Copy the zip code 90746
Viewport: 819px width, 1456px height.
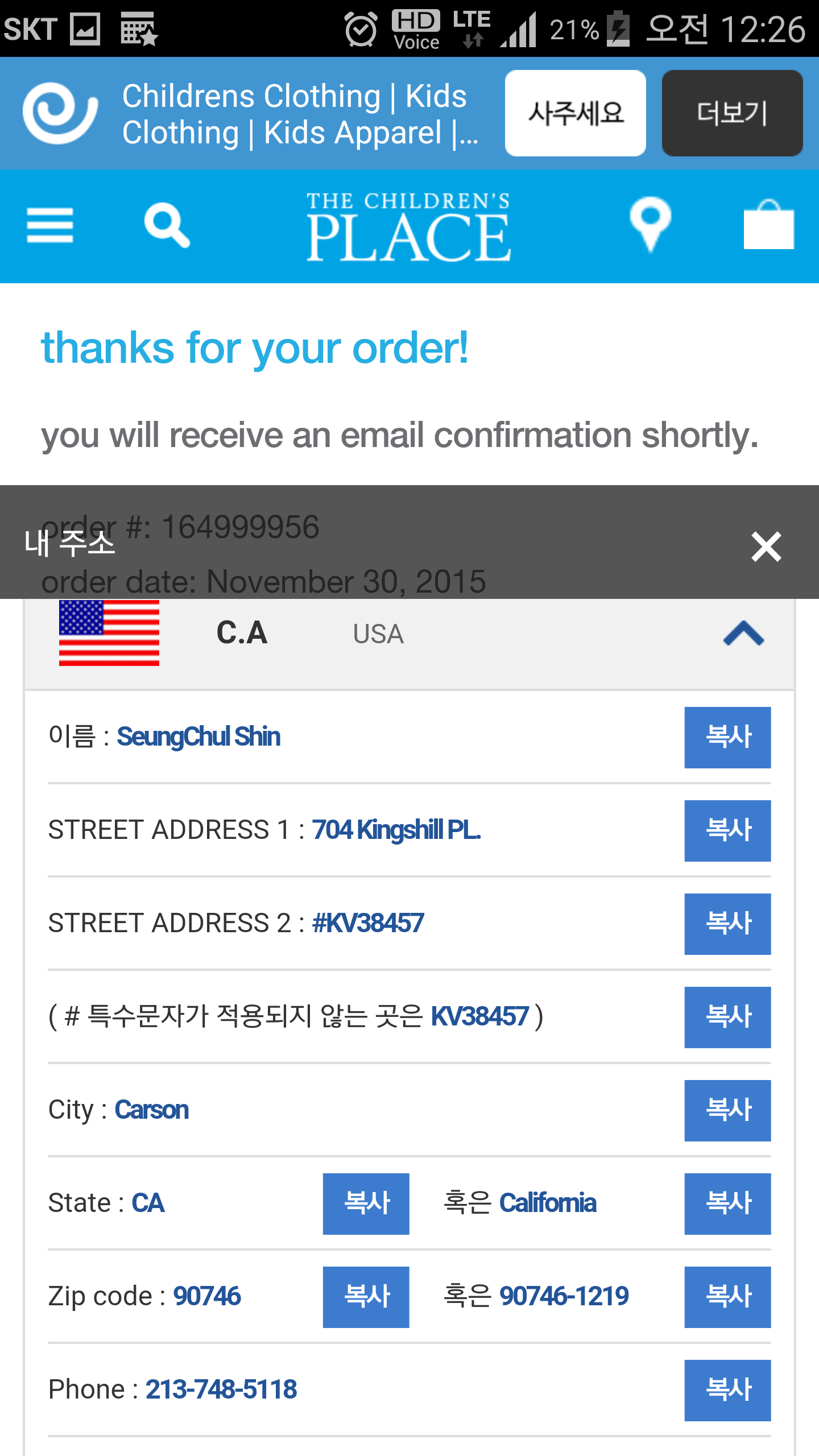[x=366, y=1297]
